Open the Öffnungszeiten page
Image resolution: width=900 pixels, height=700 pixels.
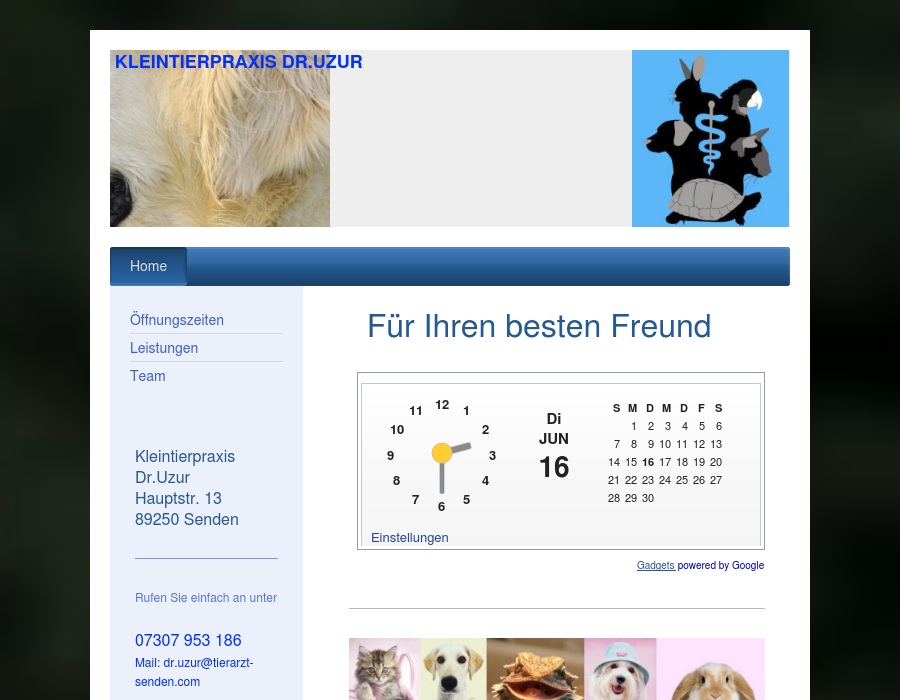[177, 320]
